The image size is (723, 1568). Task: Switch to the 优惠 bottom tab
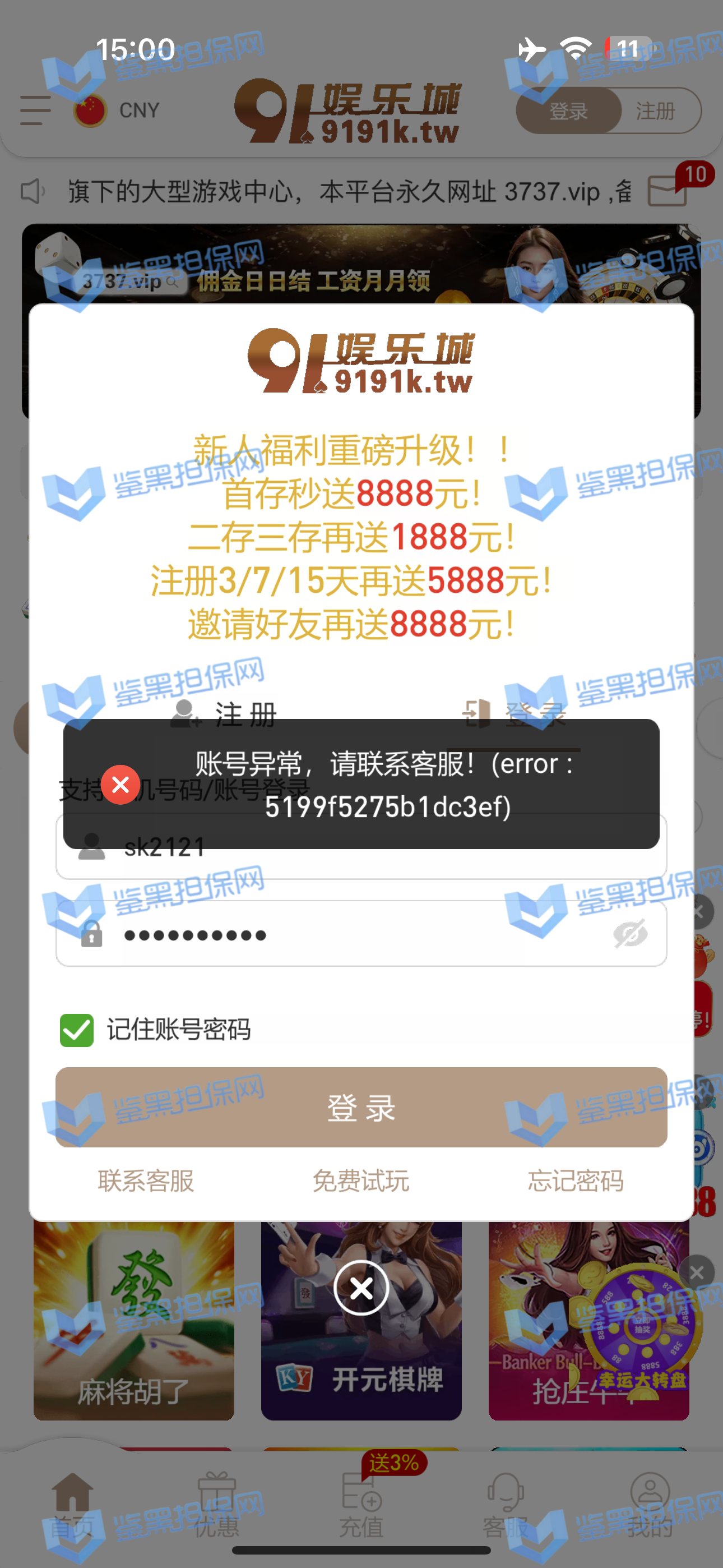click(217, 1504)
